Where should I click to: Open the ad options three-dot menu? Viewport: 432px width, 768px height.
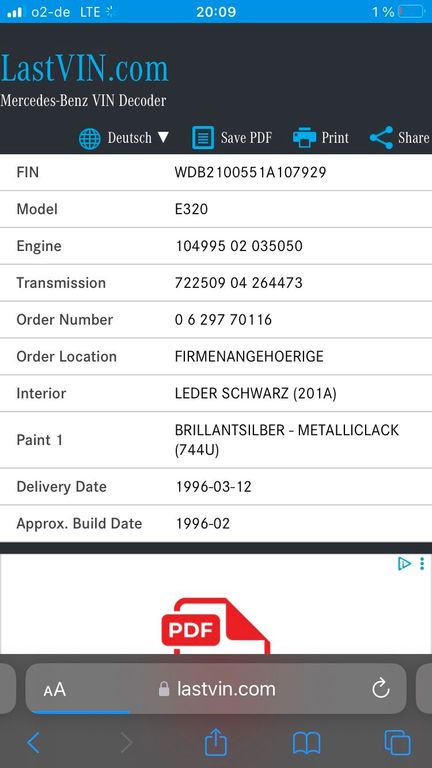tap(422, 563)
